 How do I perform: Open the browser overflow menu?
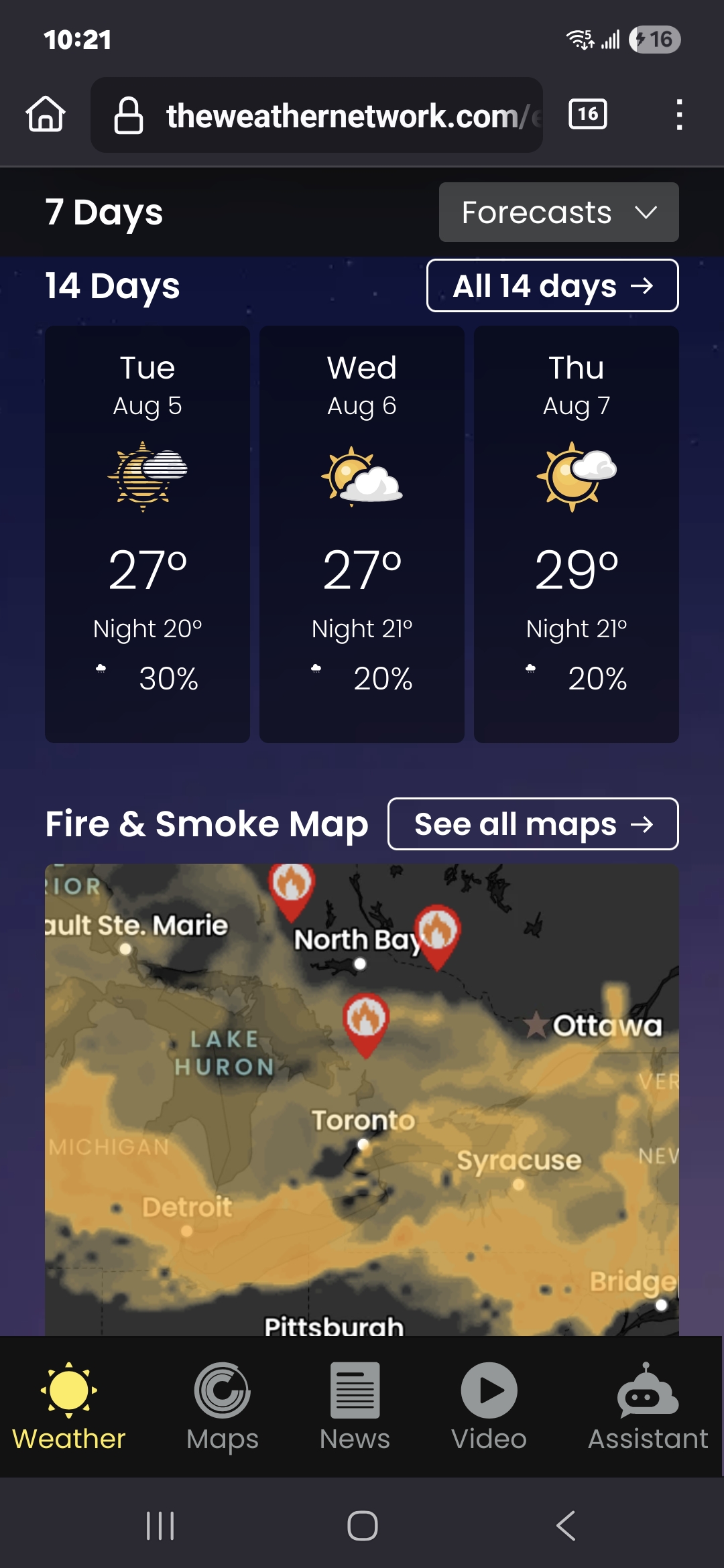(679, 115)
